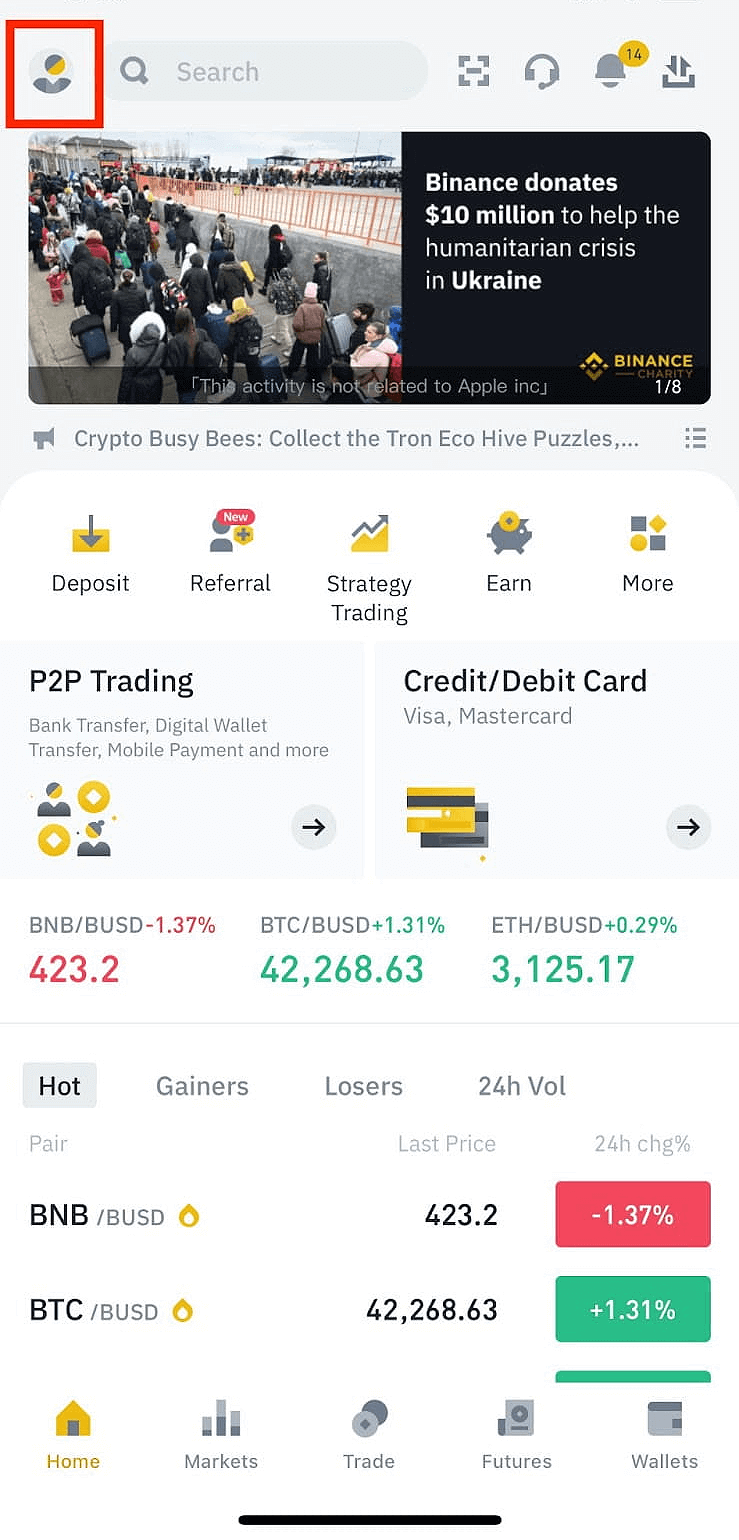Open Deposit shortcut
Screen dimensions: 739x1540
pos(91,555)
